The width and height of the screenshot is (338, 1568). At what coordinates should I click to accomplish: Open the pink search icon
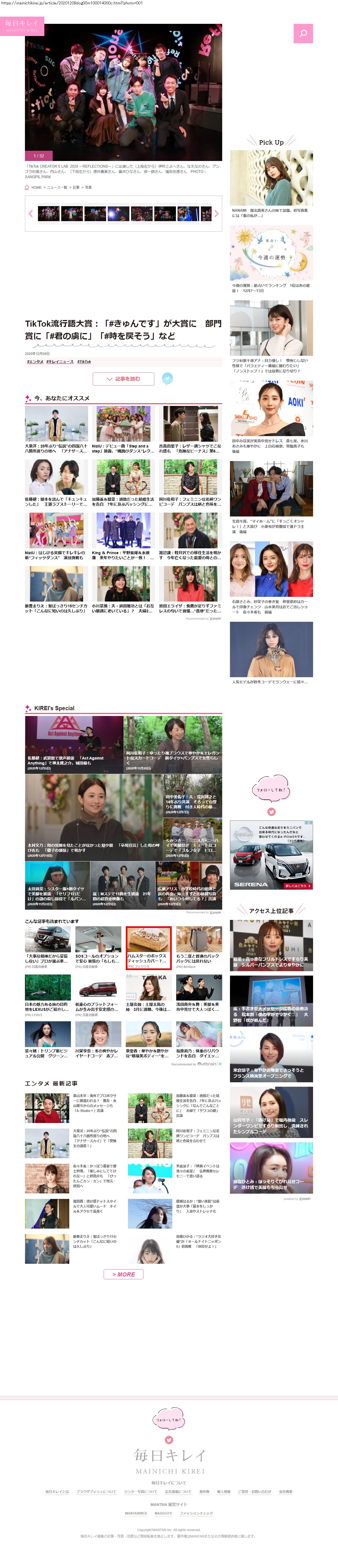(303, 34)
